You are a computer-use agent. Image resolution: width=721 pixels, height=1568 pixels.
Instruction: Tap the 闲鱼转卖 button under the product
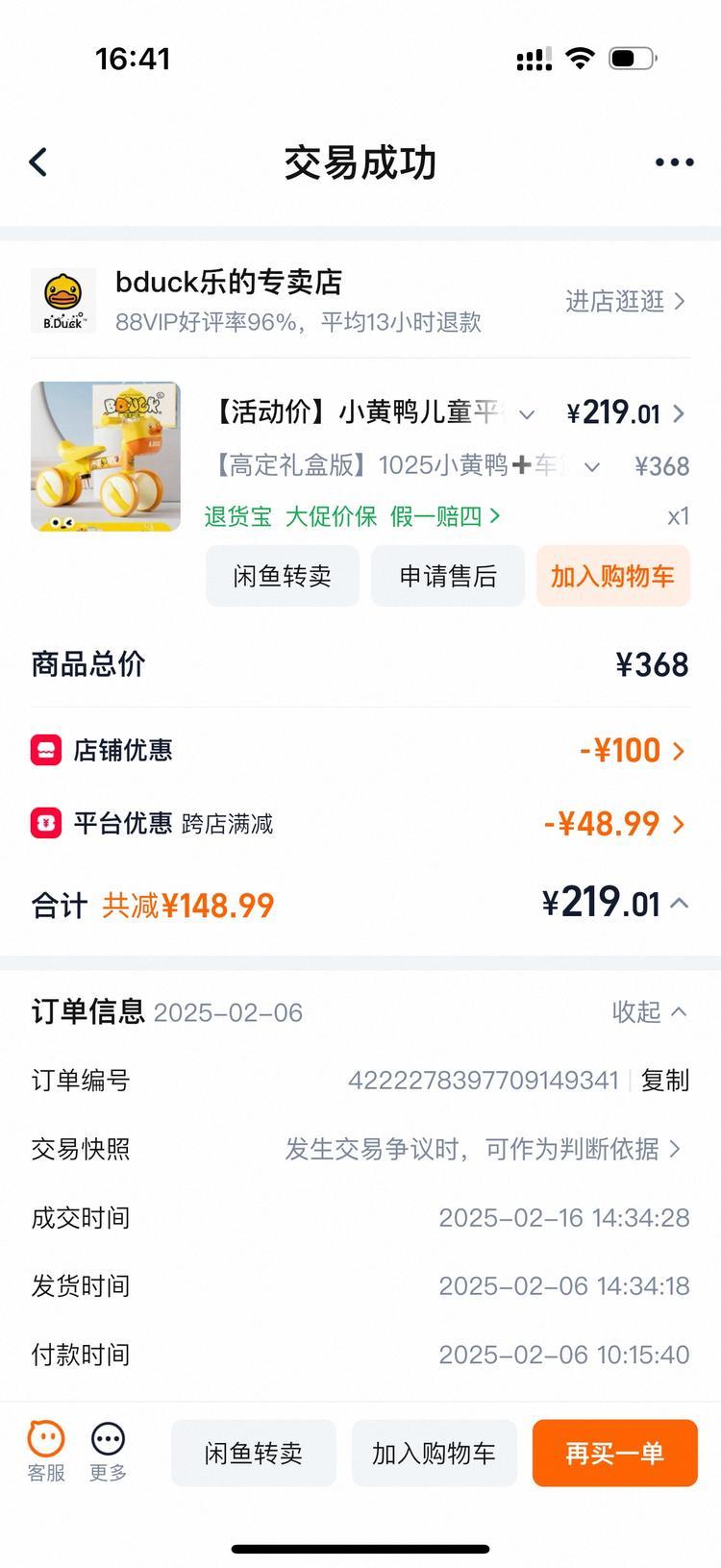pyautogui.click(x=283, y=576)
